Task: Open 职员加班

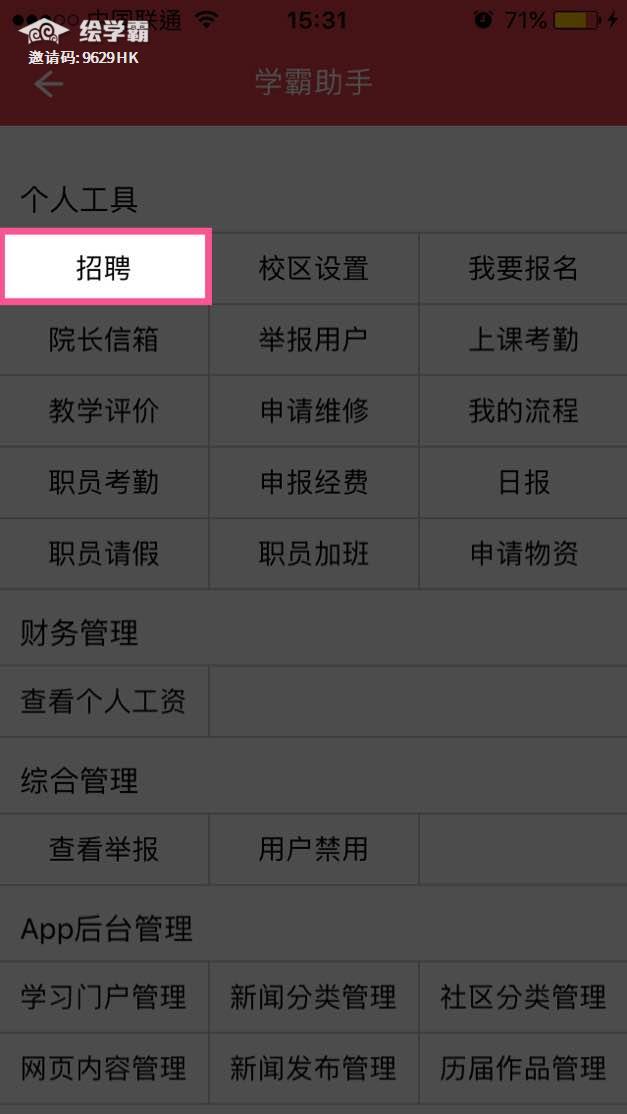Action: click(x=314, y=553)
